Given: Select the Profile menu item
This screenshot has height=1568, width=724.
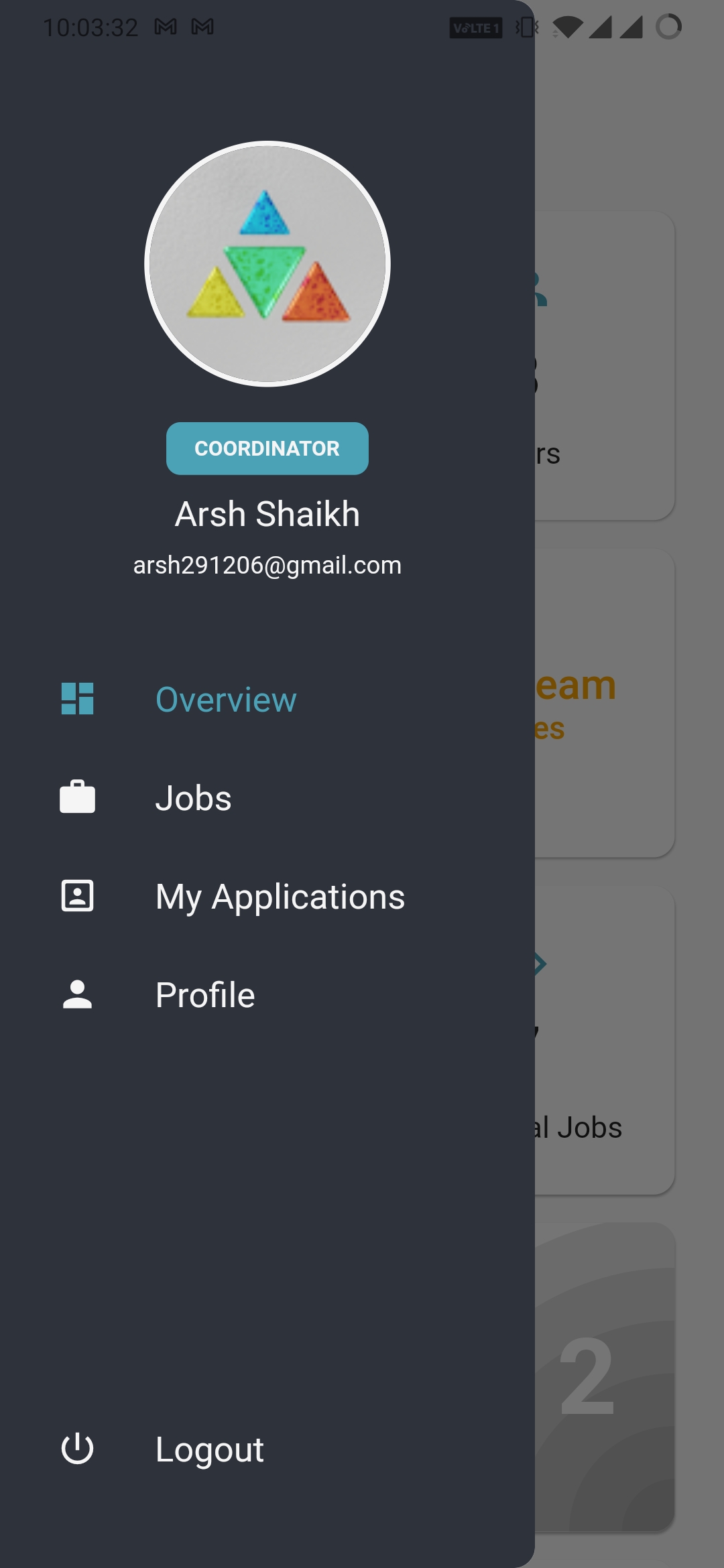Looking at the screenshot, I should 267,995.
